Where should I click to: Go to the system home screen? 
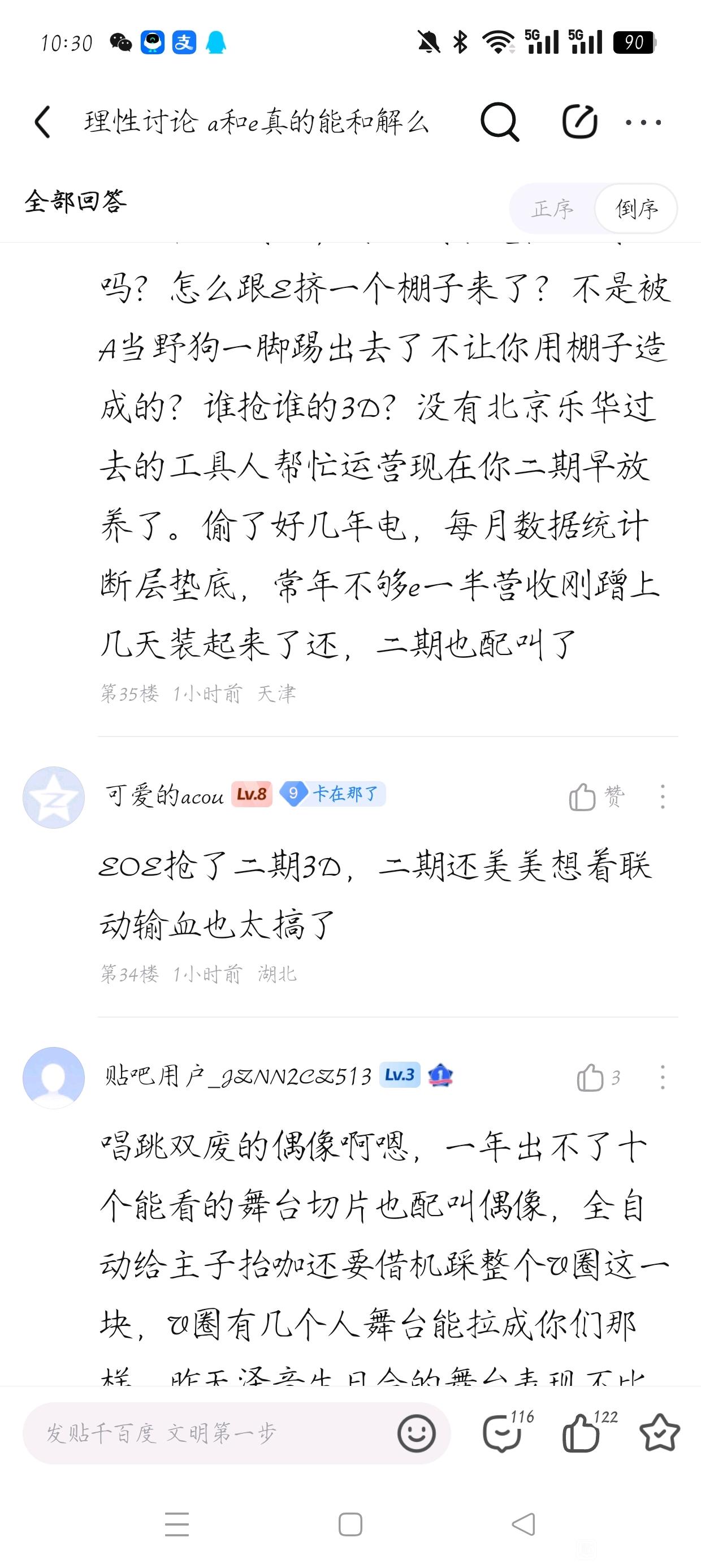coord(350,1525)
